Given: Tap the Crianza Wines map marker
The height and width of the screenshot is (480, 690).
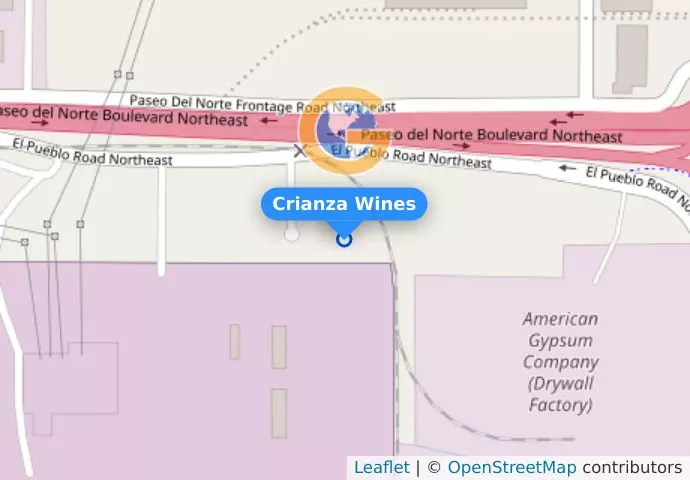Looking at the screenshot, I should (x=344, y=239).
